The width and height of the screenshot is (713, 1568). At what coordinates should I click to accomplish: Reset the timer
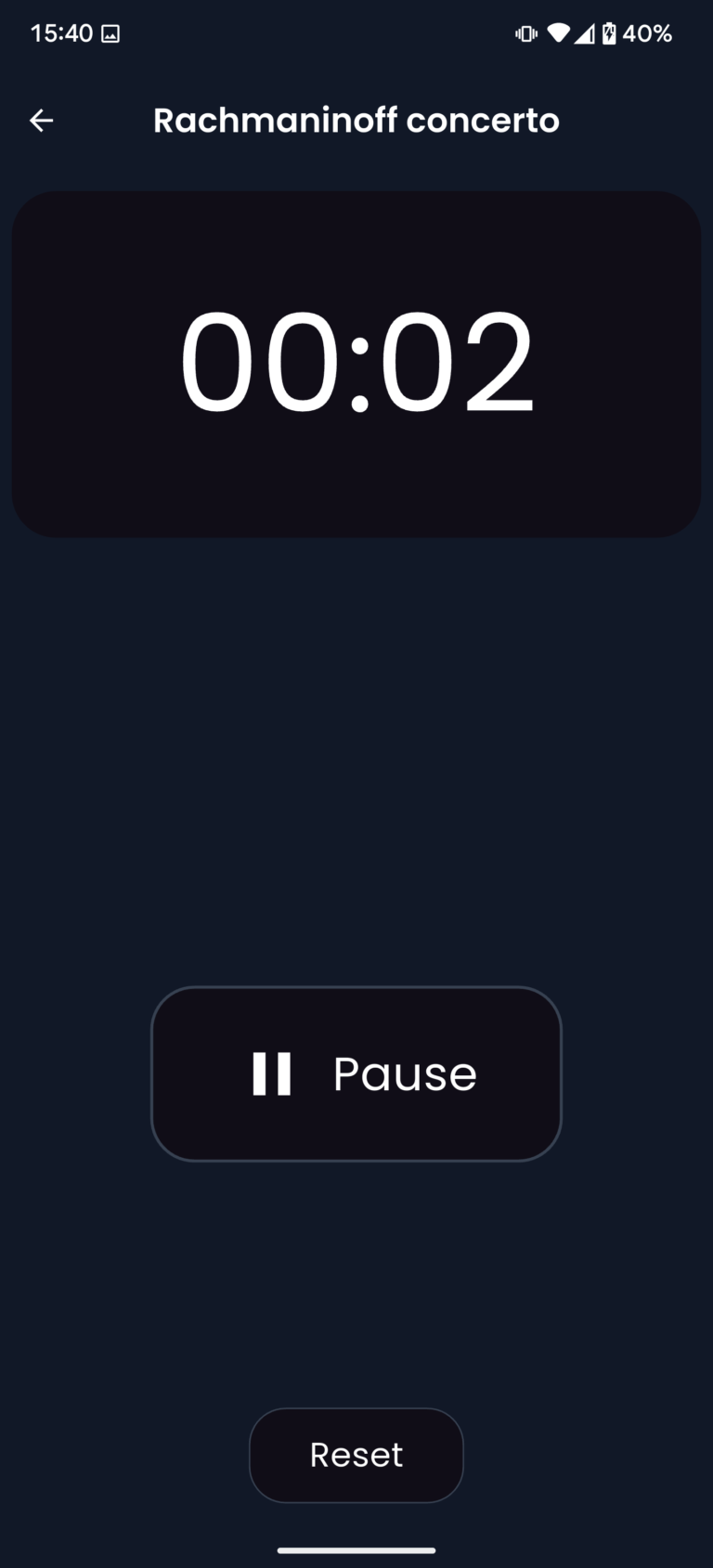tap(356, 1455)
